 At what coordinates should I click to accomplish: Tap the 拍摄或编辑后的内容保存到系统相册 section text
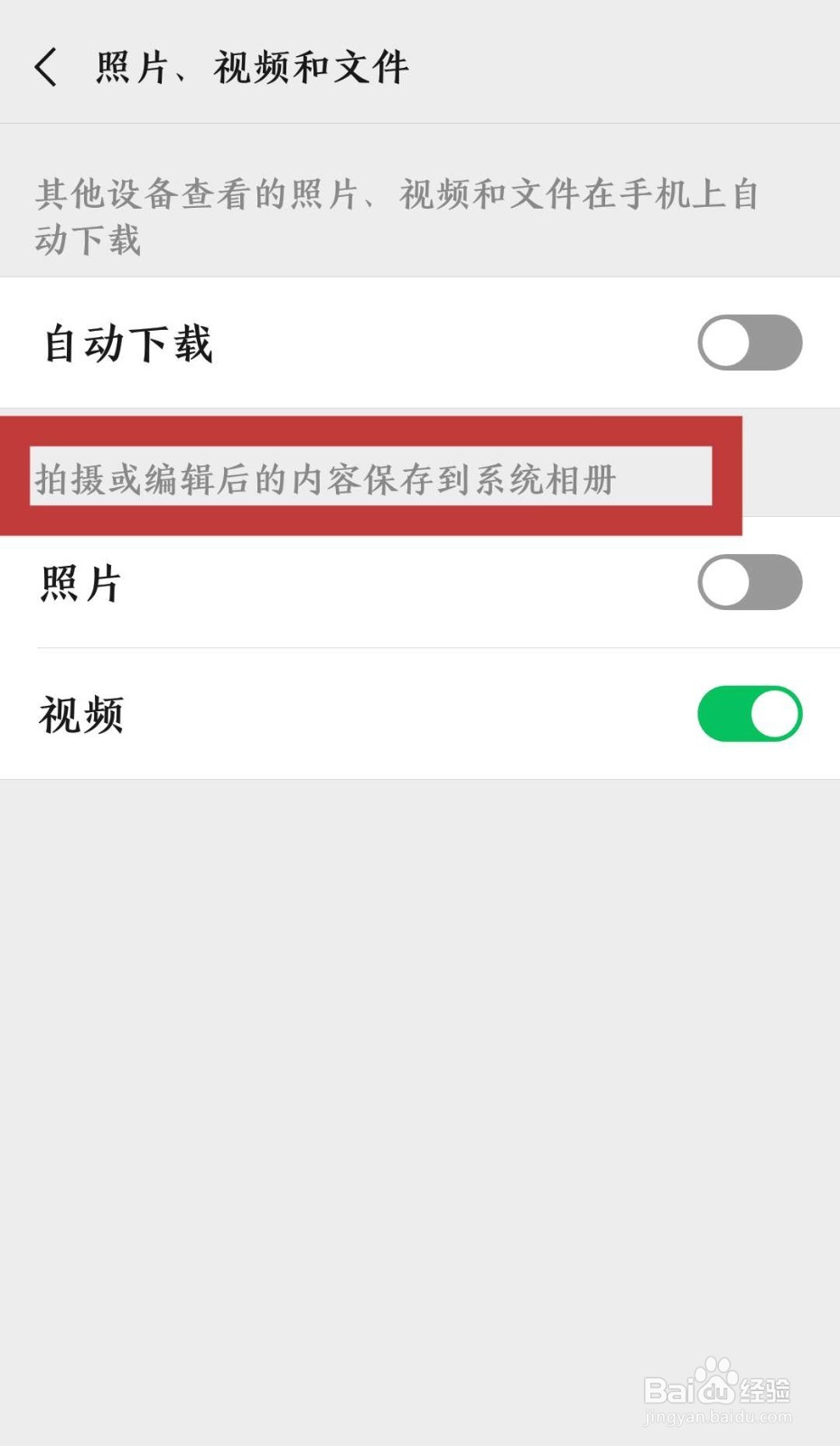[x=325, y=481]
